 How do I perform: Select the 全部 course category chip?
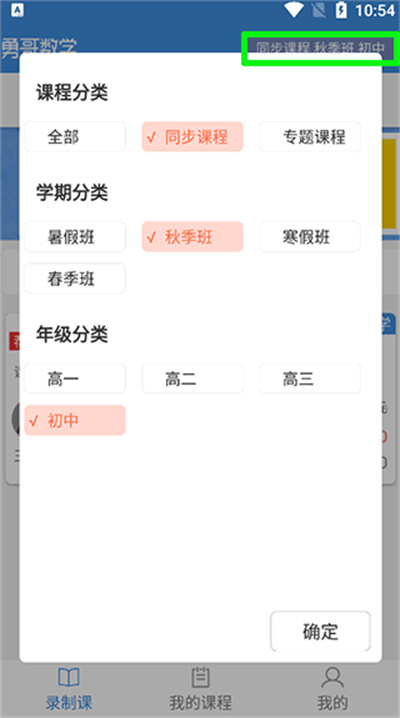tap(75, 136)
